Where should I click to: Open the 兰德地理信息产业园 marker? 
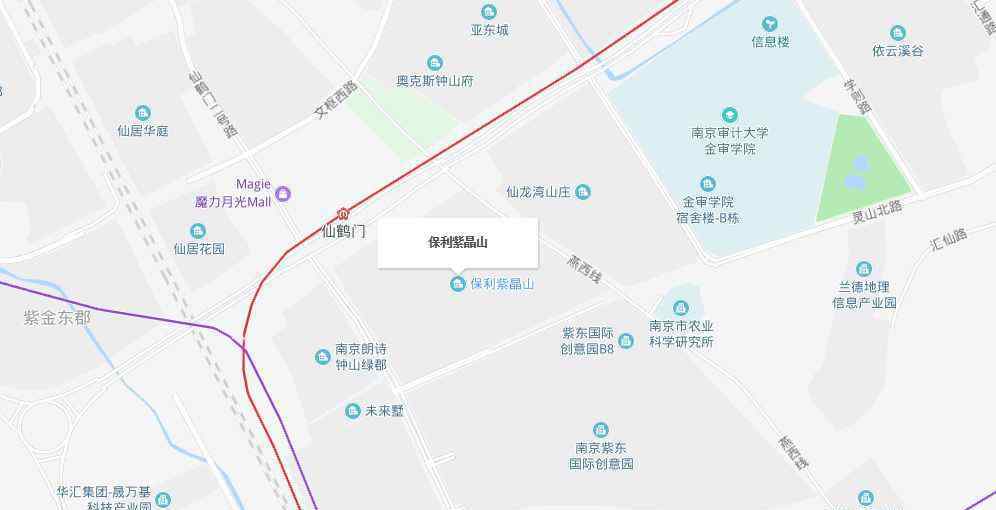(x=864, y=269)
